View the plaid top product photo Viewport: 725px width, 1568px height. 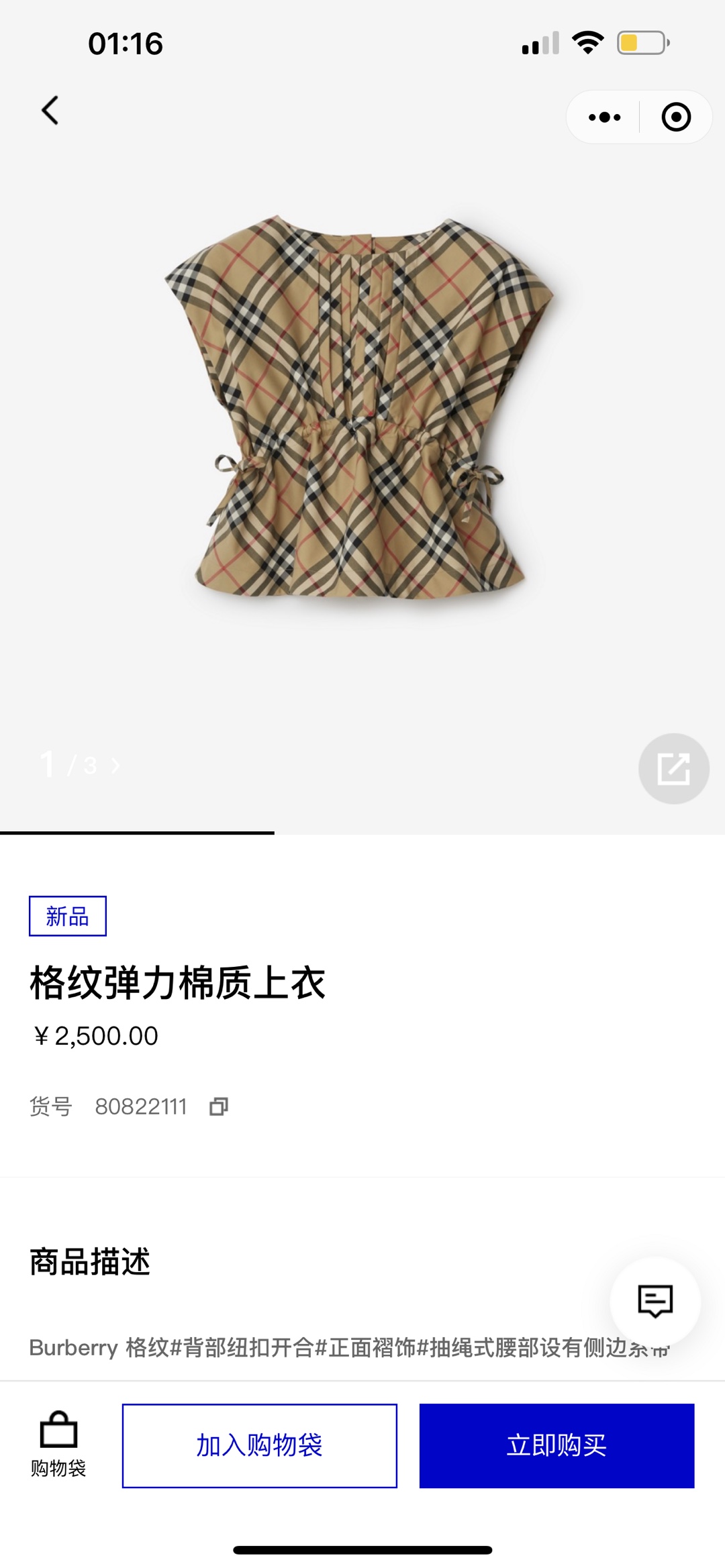click(360, 409)
